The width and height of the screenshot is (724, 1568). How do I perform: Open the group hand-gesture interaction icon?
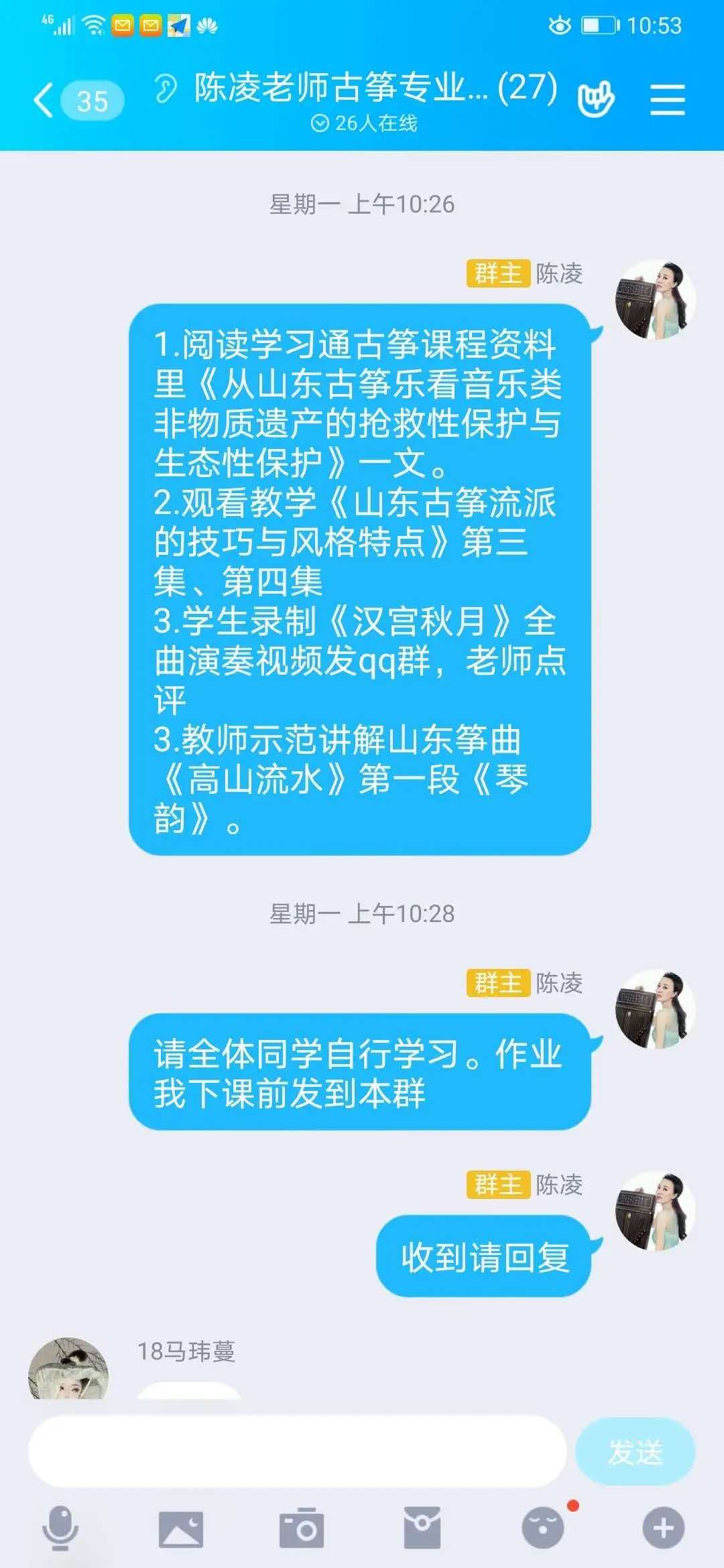(596, 101)
